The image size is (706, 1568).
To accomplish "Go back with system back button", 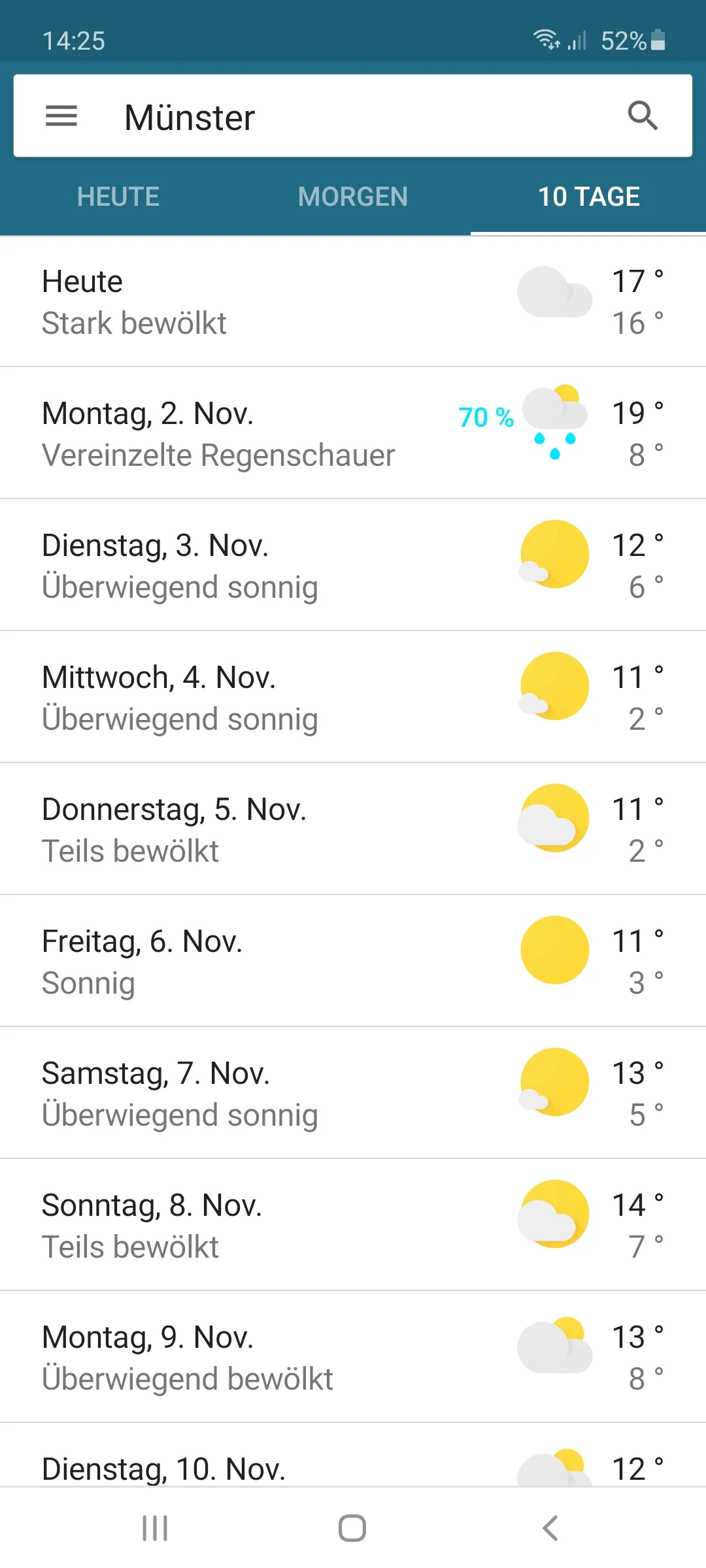I will point(550,1528).
